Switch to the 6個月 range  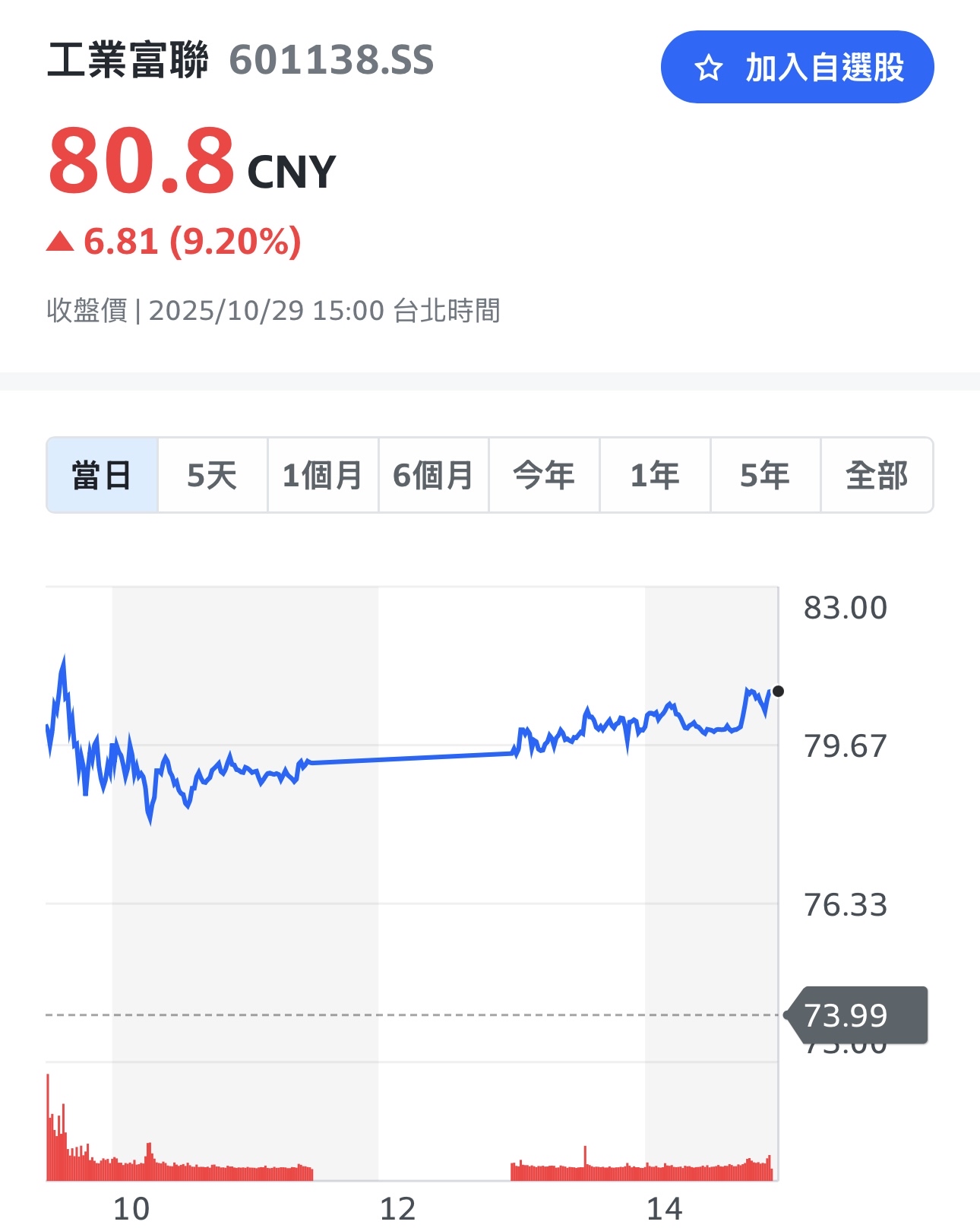click(434, 475)
